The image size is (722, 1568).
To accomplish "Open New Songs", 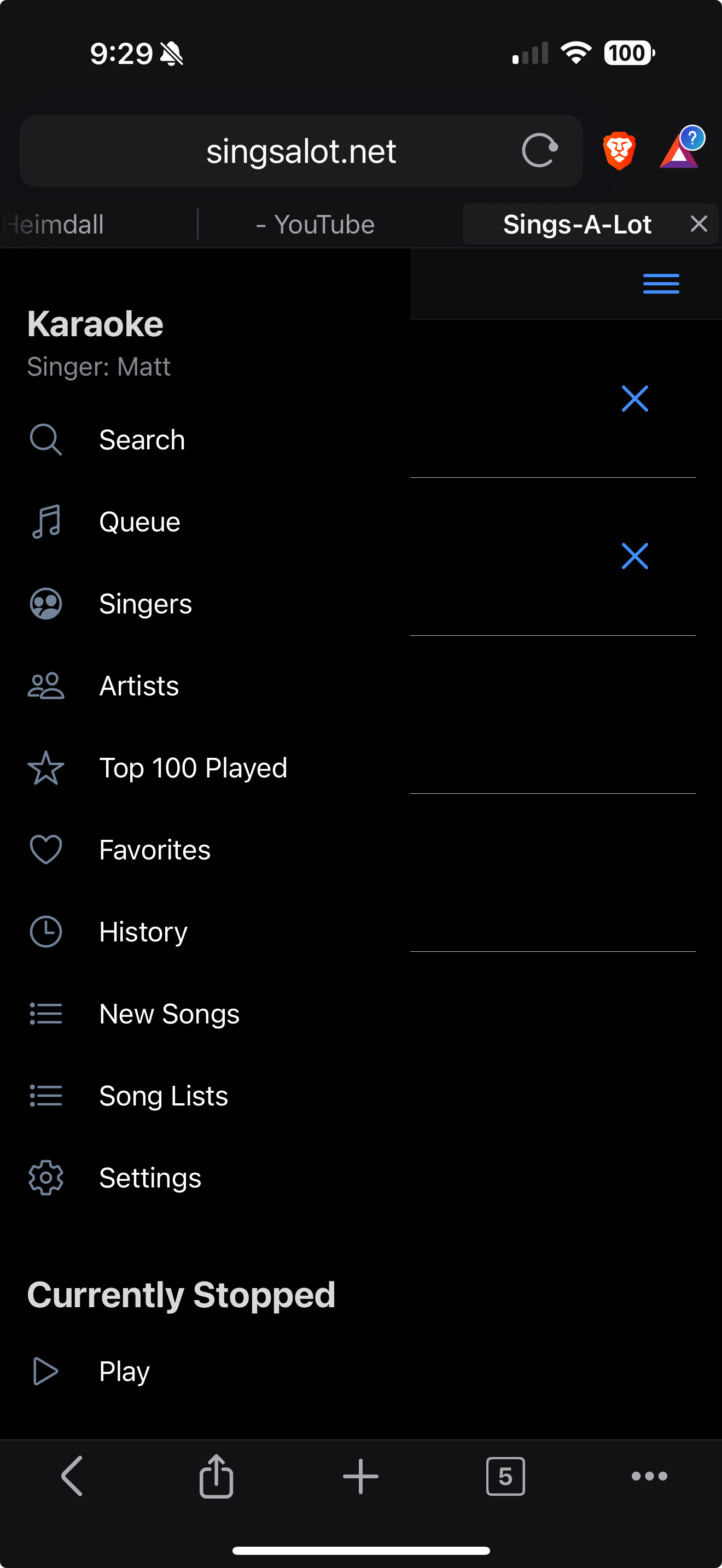I will coord(169,1014).
